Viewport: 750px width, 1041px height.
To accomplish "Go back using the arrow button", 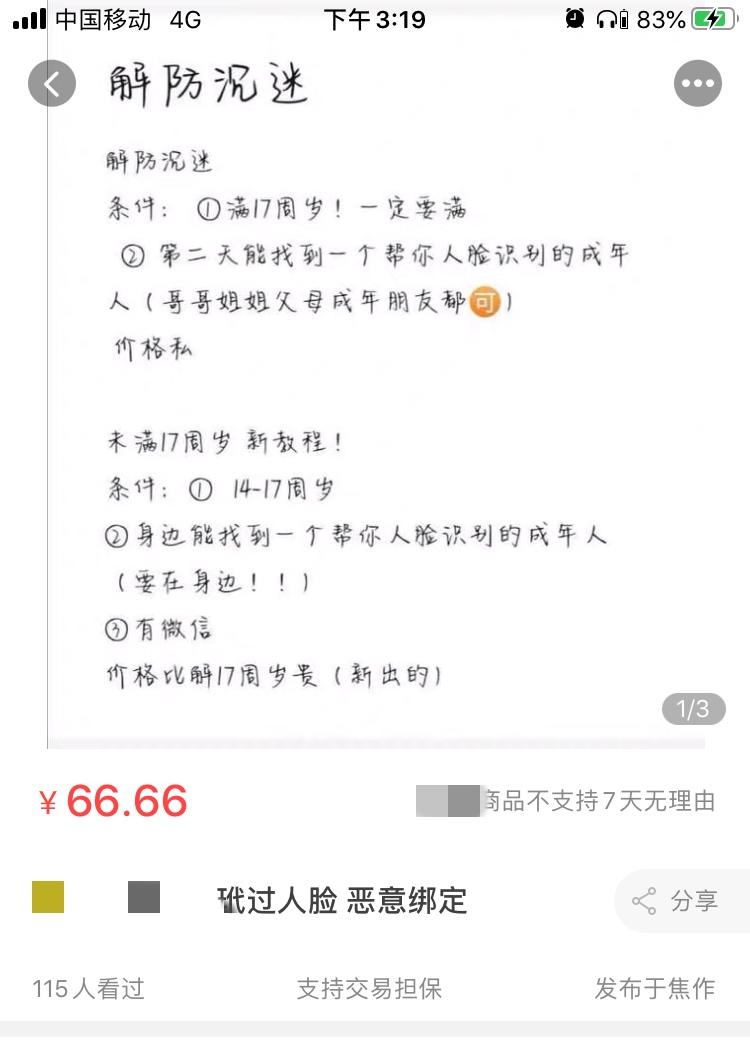I will pos(52,83).
